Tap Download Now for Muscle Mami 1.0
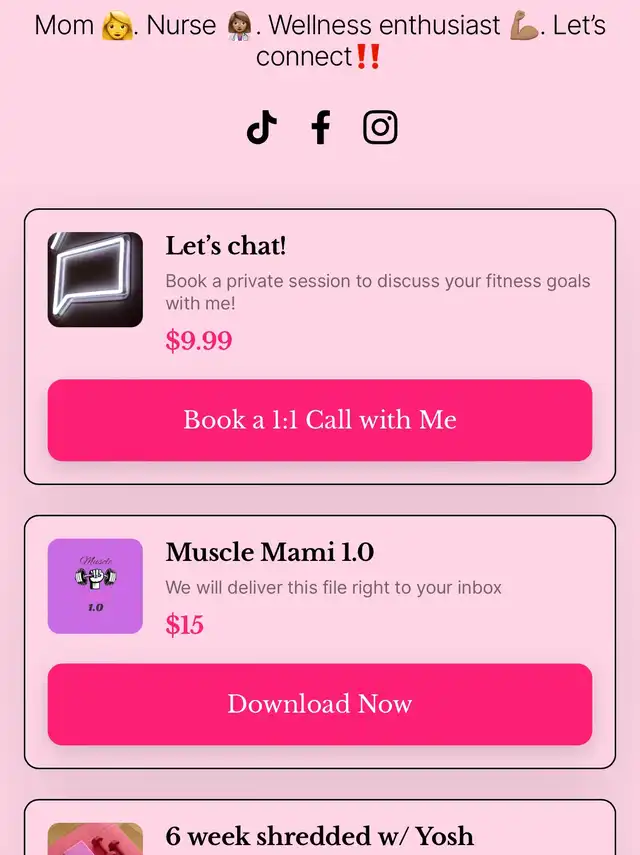Viewport: 640px width, 855px height. 320,704
